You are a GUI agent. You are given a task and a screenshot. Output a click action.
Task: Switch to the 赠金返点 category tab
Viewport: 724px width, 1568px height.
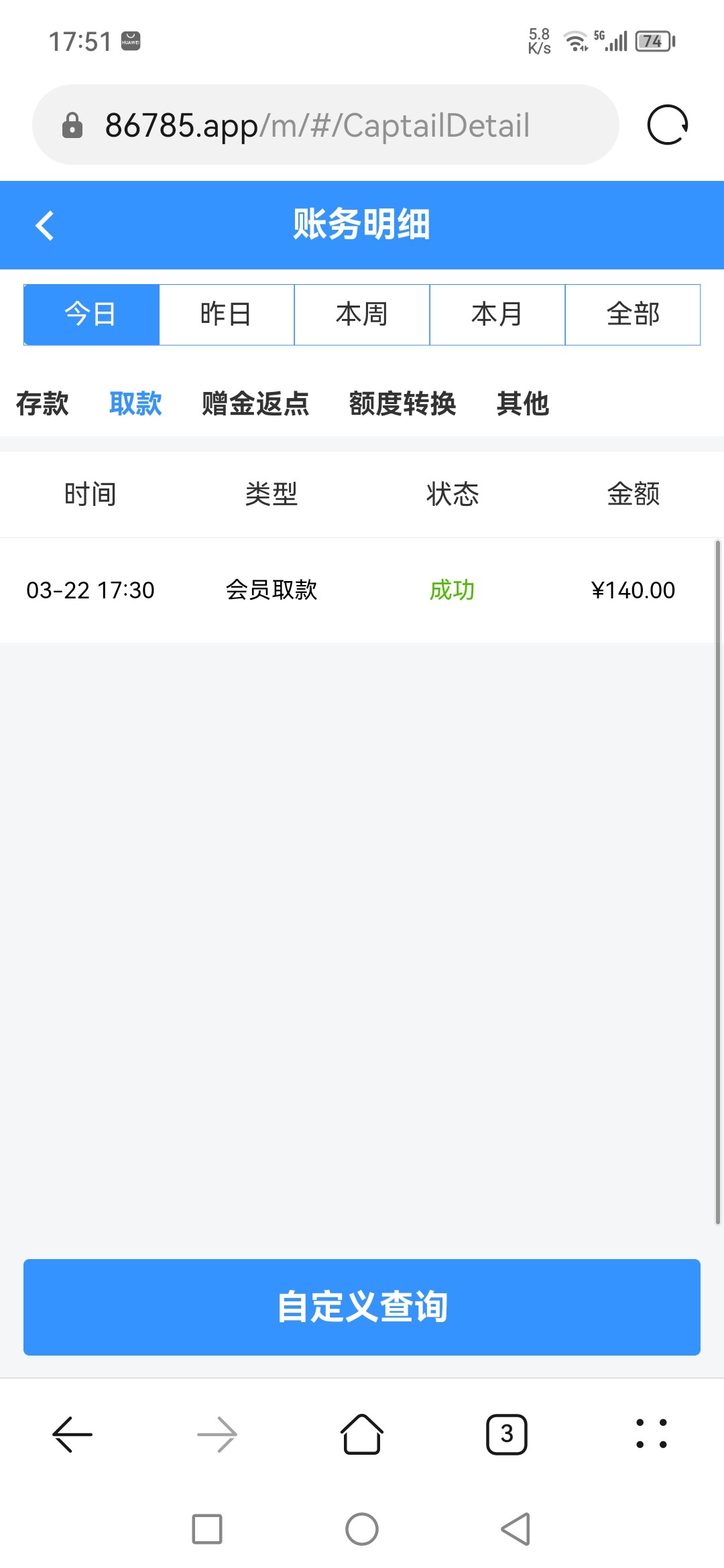pos(255,403)
